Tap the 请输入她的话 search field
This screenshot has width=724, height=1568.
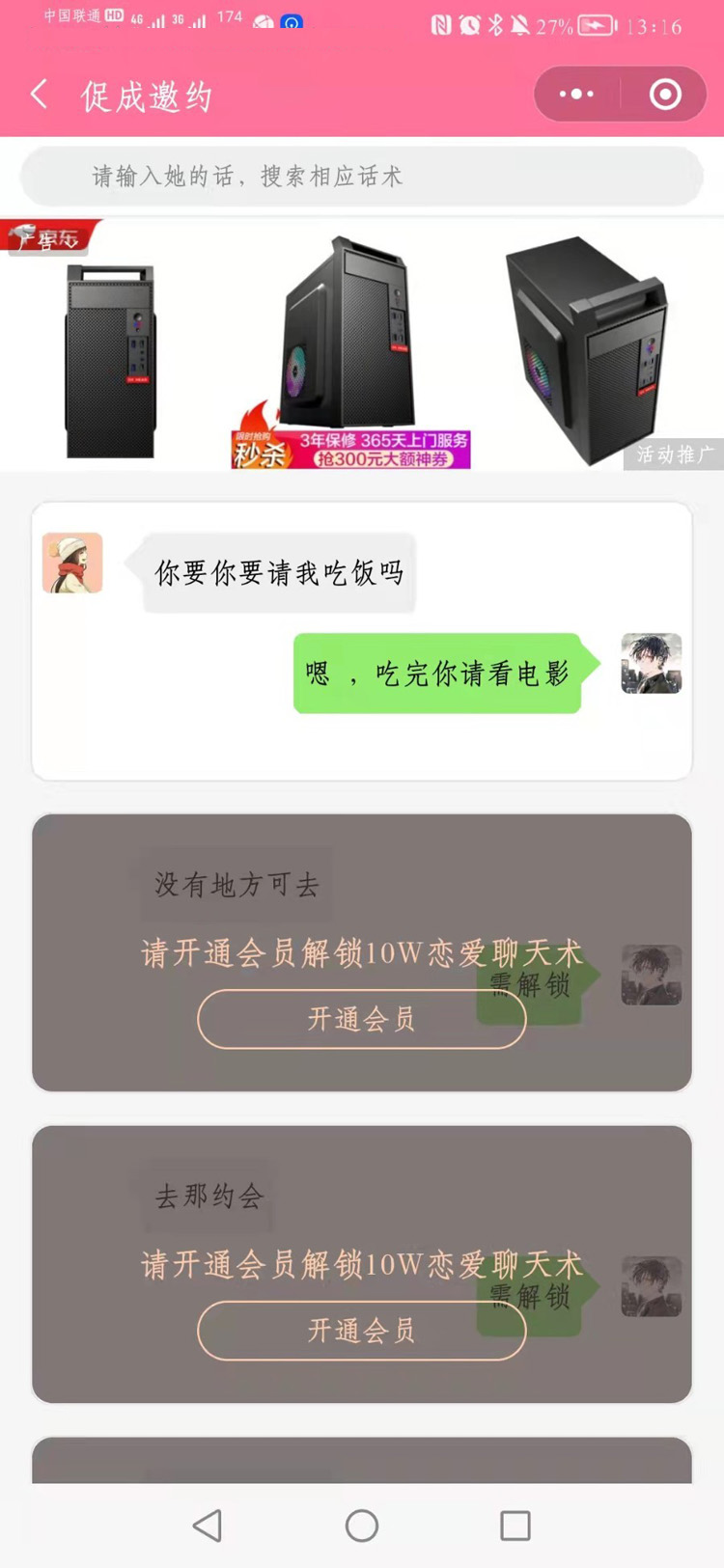point(361,177)
